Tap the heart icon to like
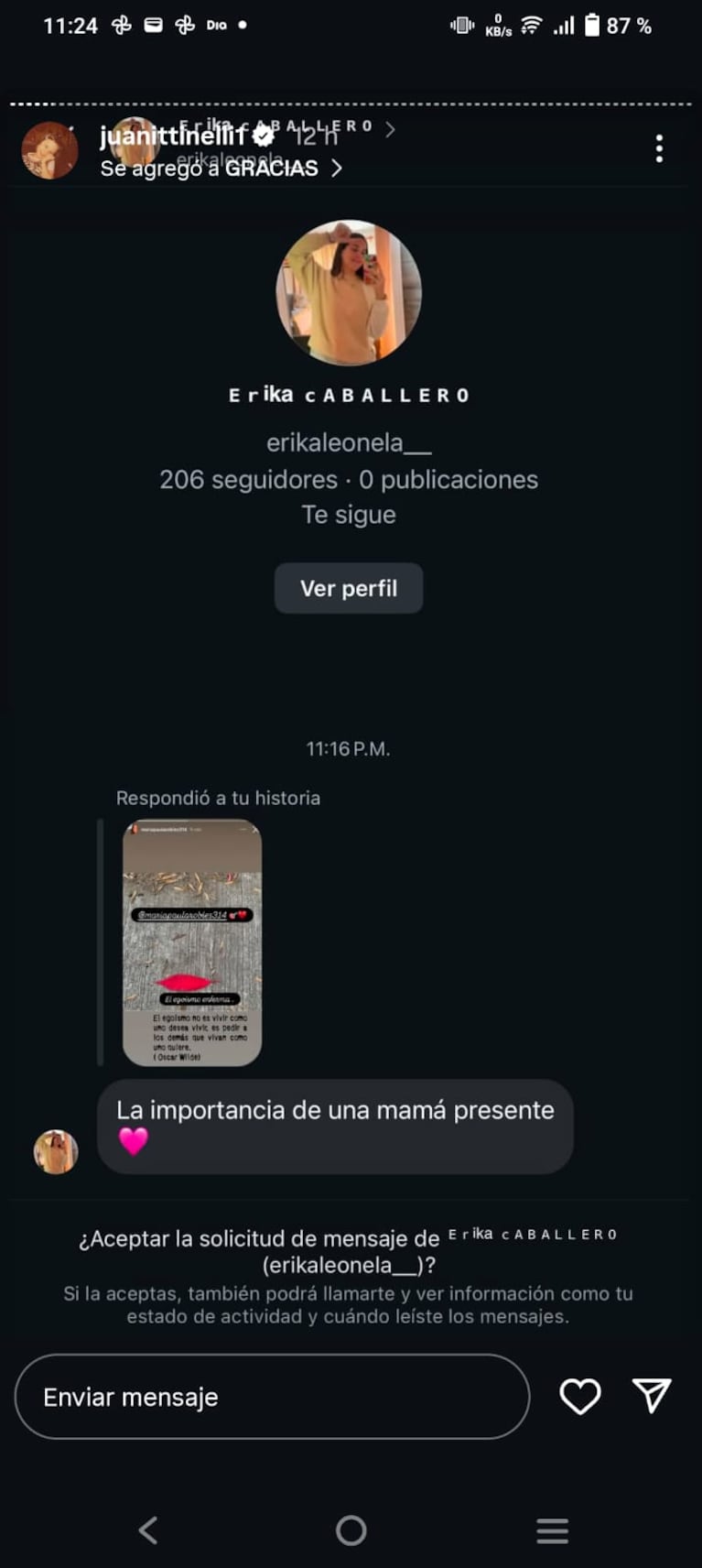This screenshot has width=702, height=1568. pyautogui.click(x=579, y=1397)
